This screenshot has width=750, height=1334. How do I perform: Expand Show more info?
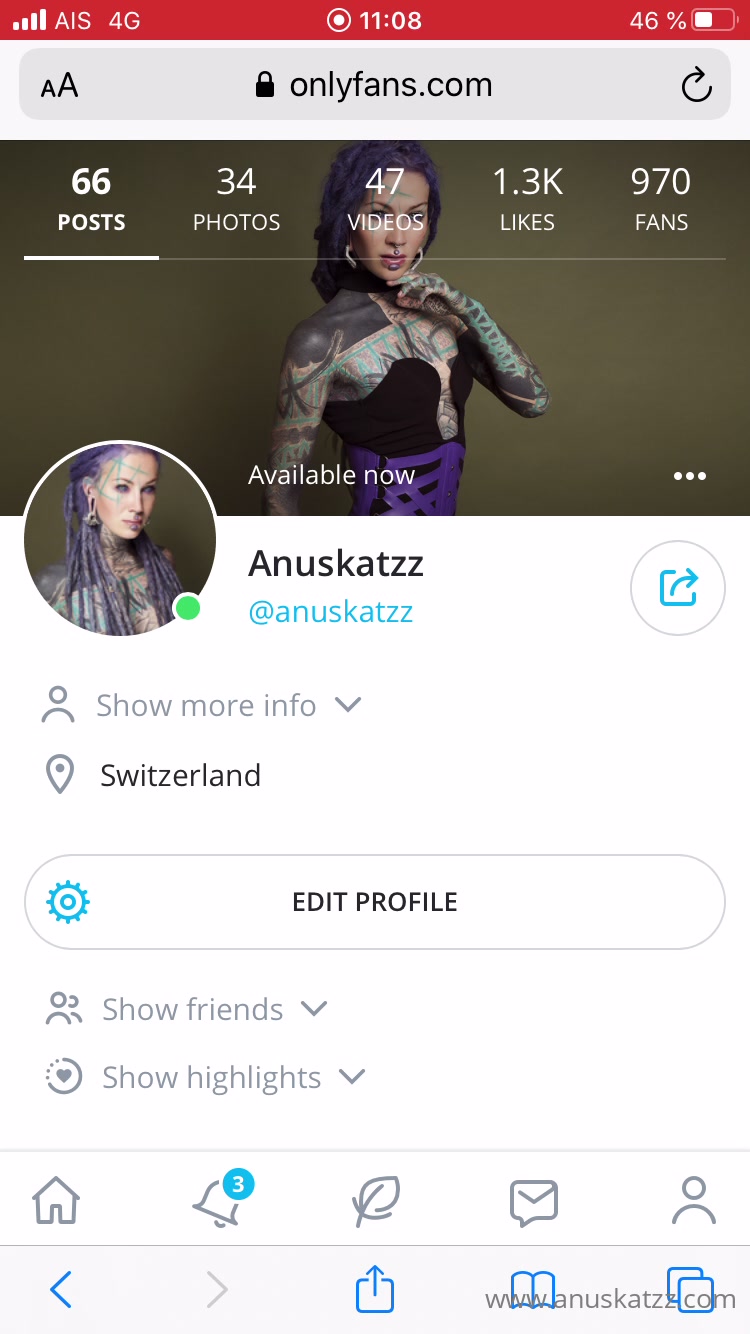pyautogui.click(x=205, y=705)
